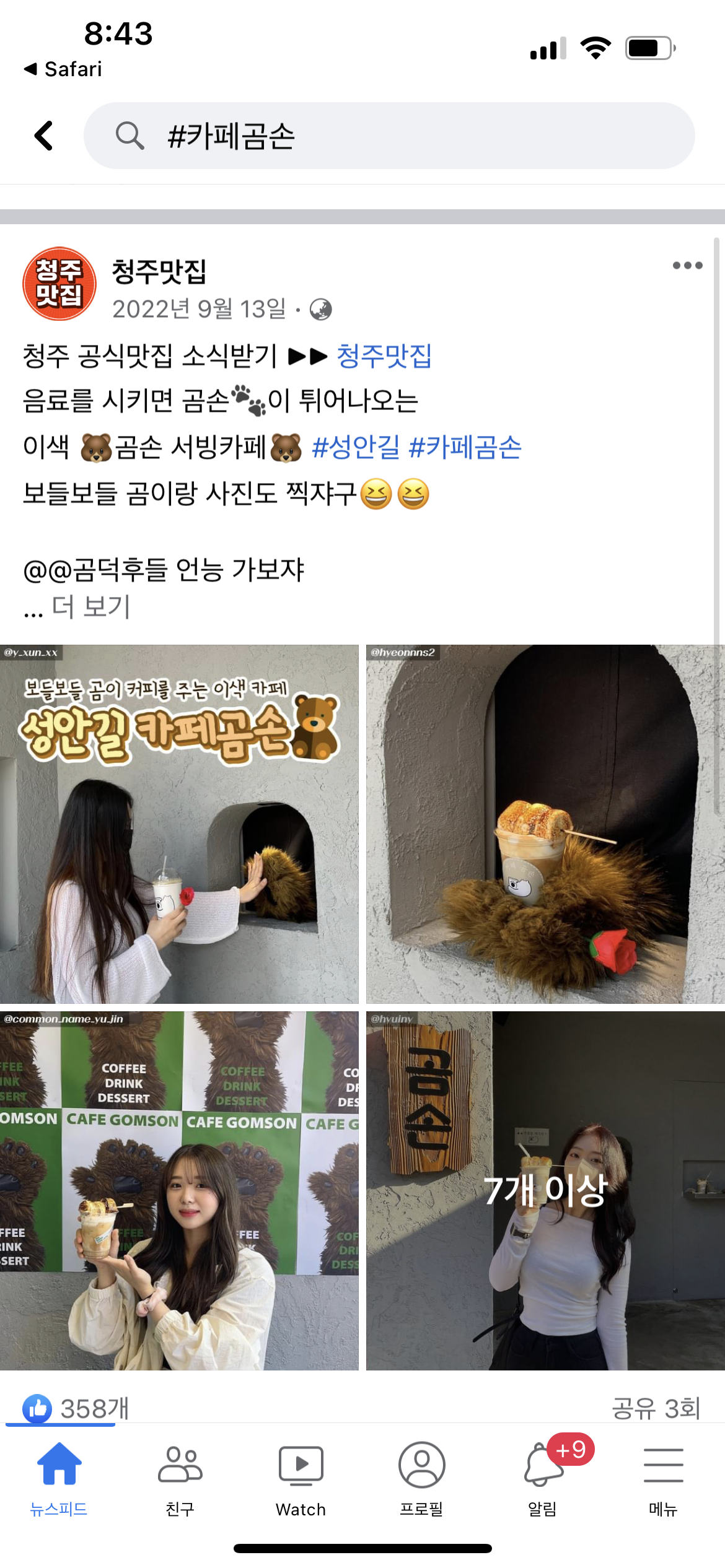Screen dimensions: 725x1568
Task: Expand the post text with 더 보기
Action: 91,606
